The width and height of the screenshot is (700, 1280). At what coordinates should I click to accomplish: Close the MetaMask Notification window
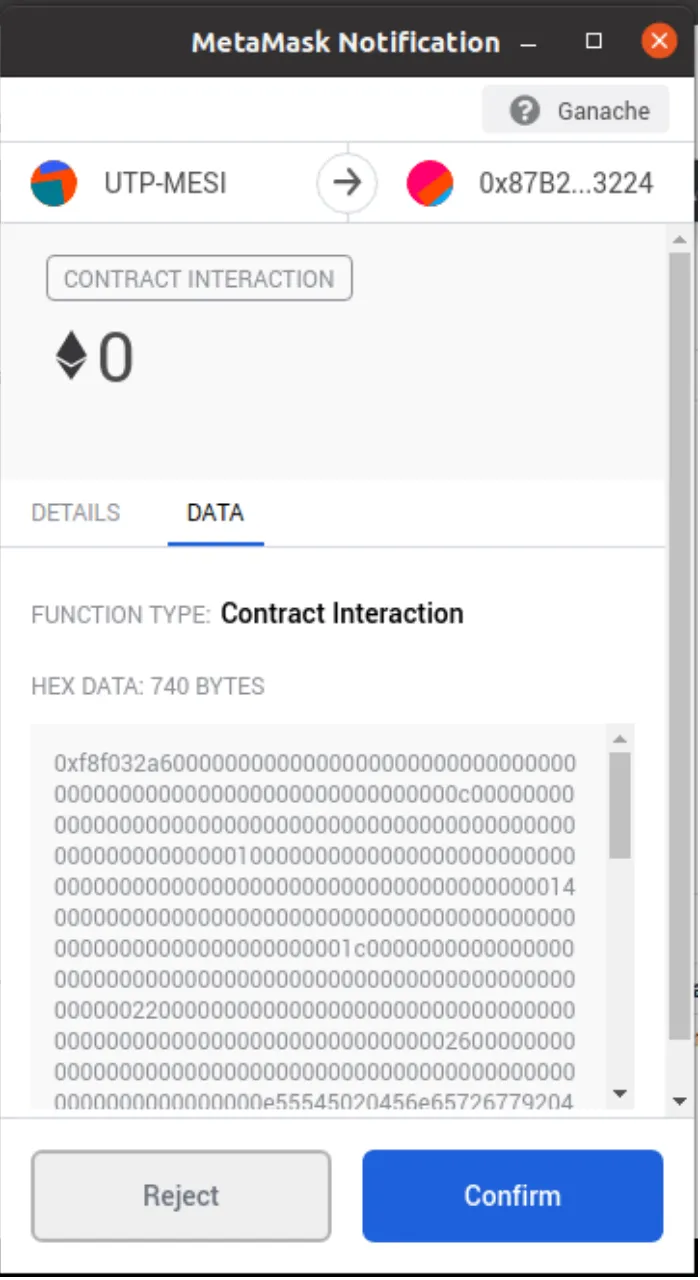pyautogui.click(x=658, y=41)
